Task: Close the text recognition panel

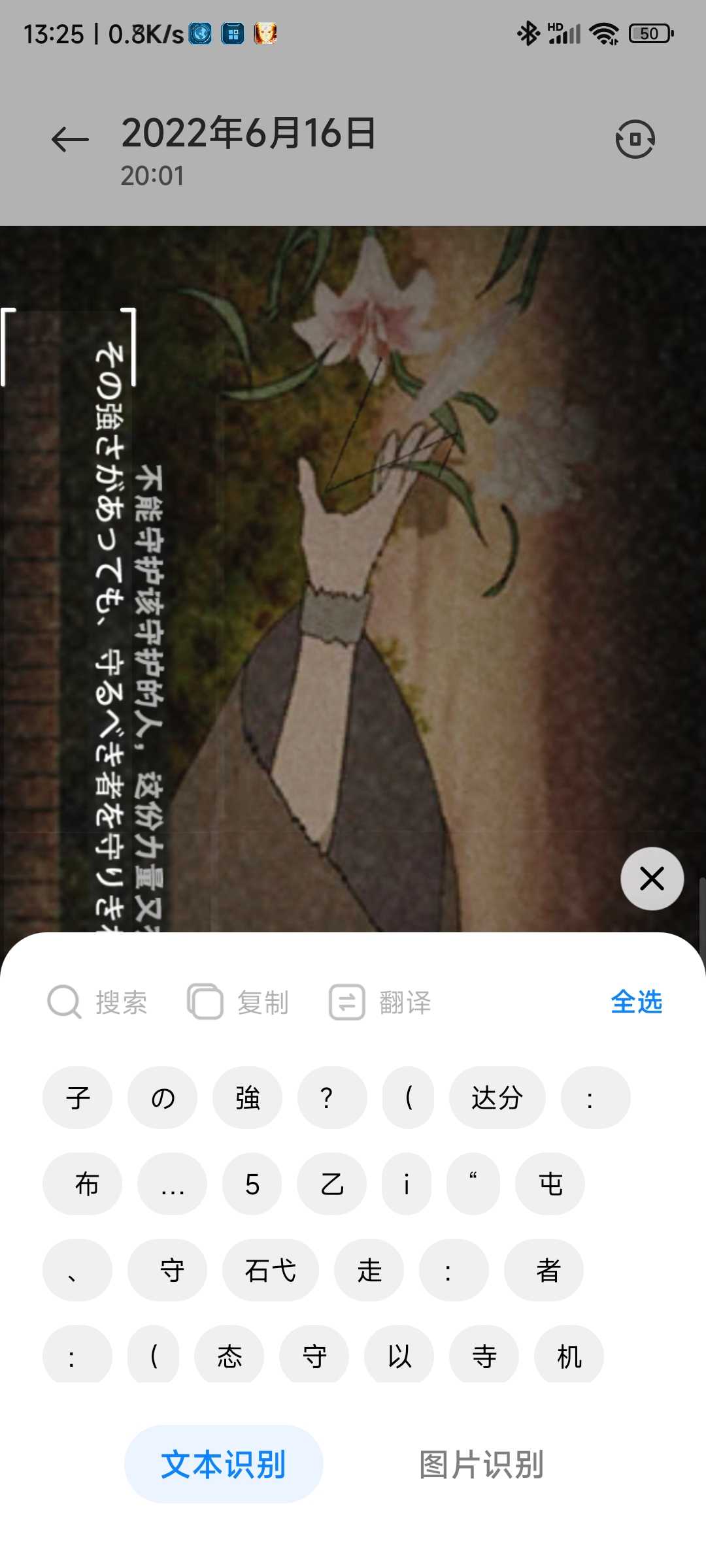Action: click(652, 879)
